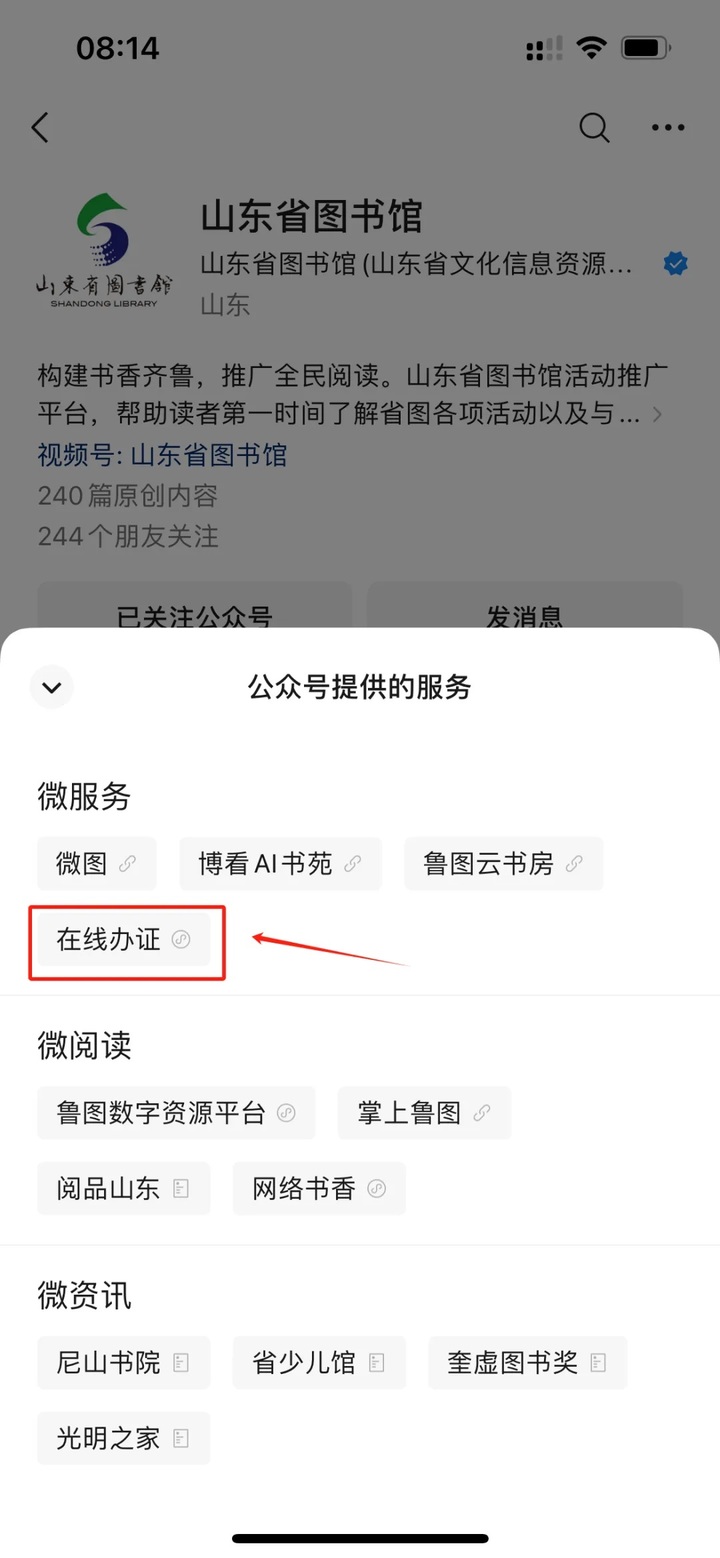Open the 网络书香 mini program
Viewport: 720px width, 1558px height.
[319, 1189]
